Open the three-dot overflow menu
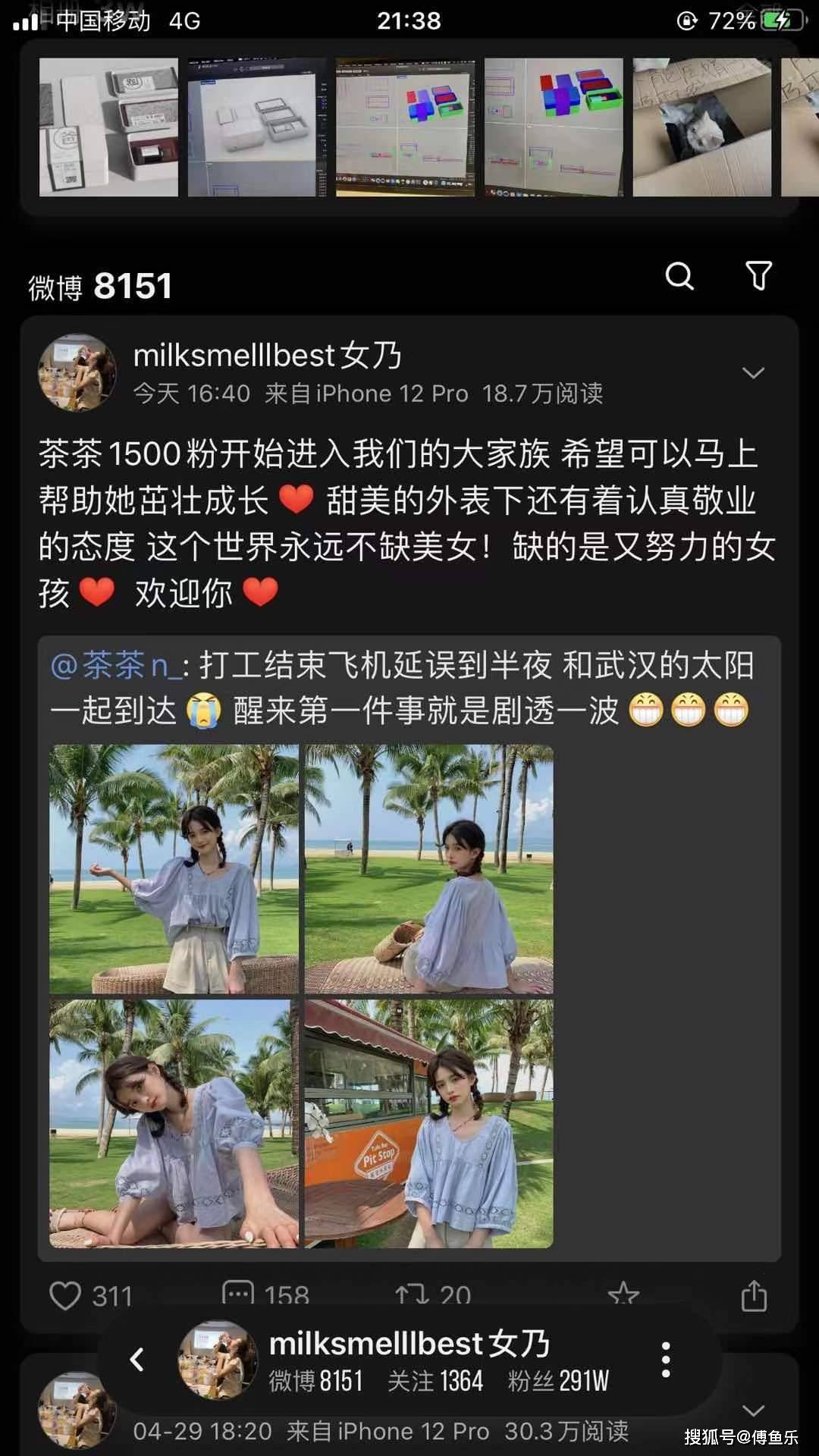The height and width of the screenshot is (1456, 819). click(x=665, y=1360)
